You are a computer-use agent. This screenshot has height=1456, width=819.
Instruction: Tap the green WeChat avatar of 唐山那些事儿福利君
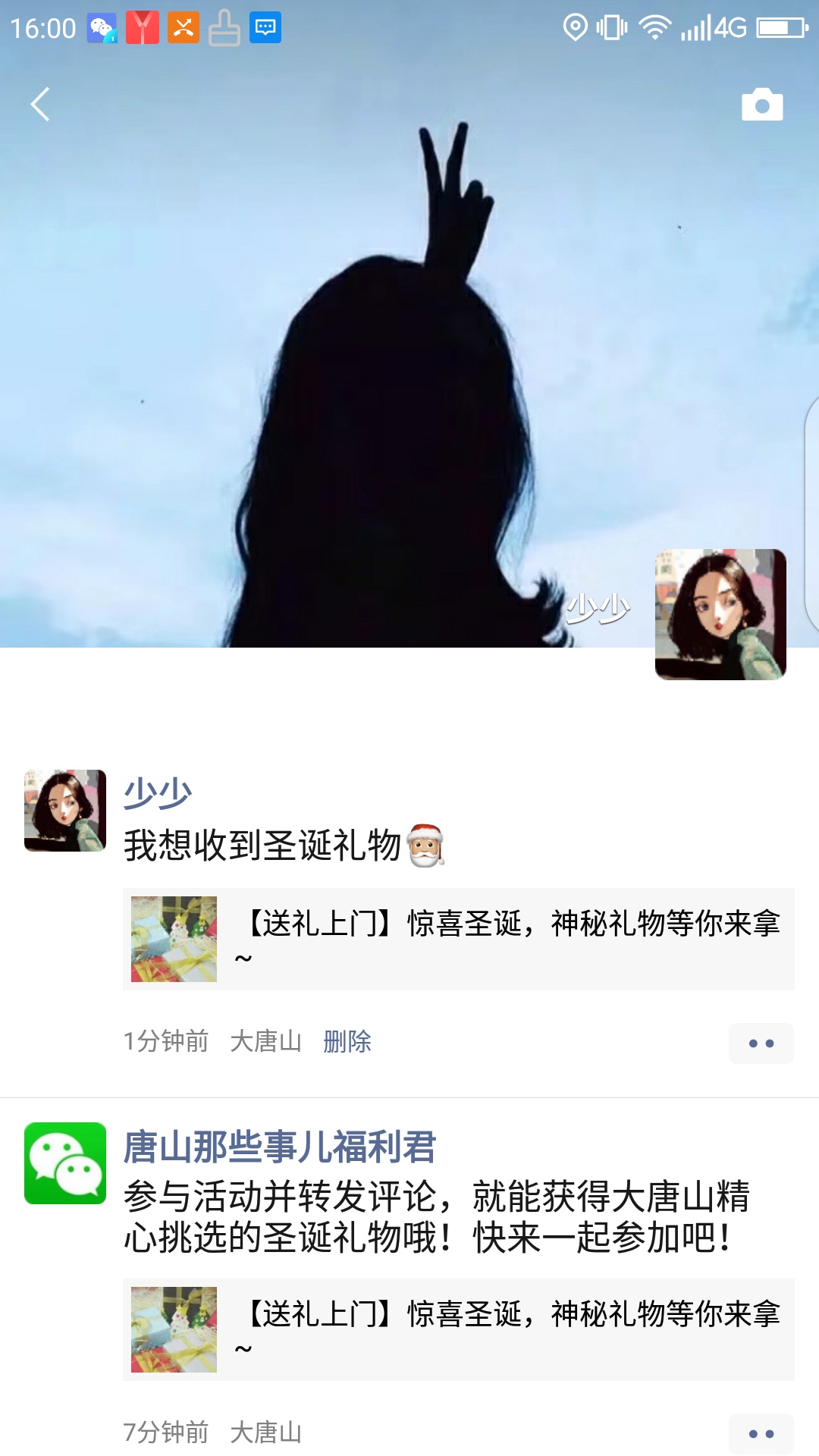(x=65, y=1163)
